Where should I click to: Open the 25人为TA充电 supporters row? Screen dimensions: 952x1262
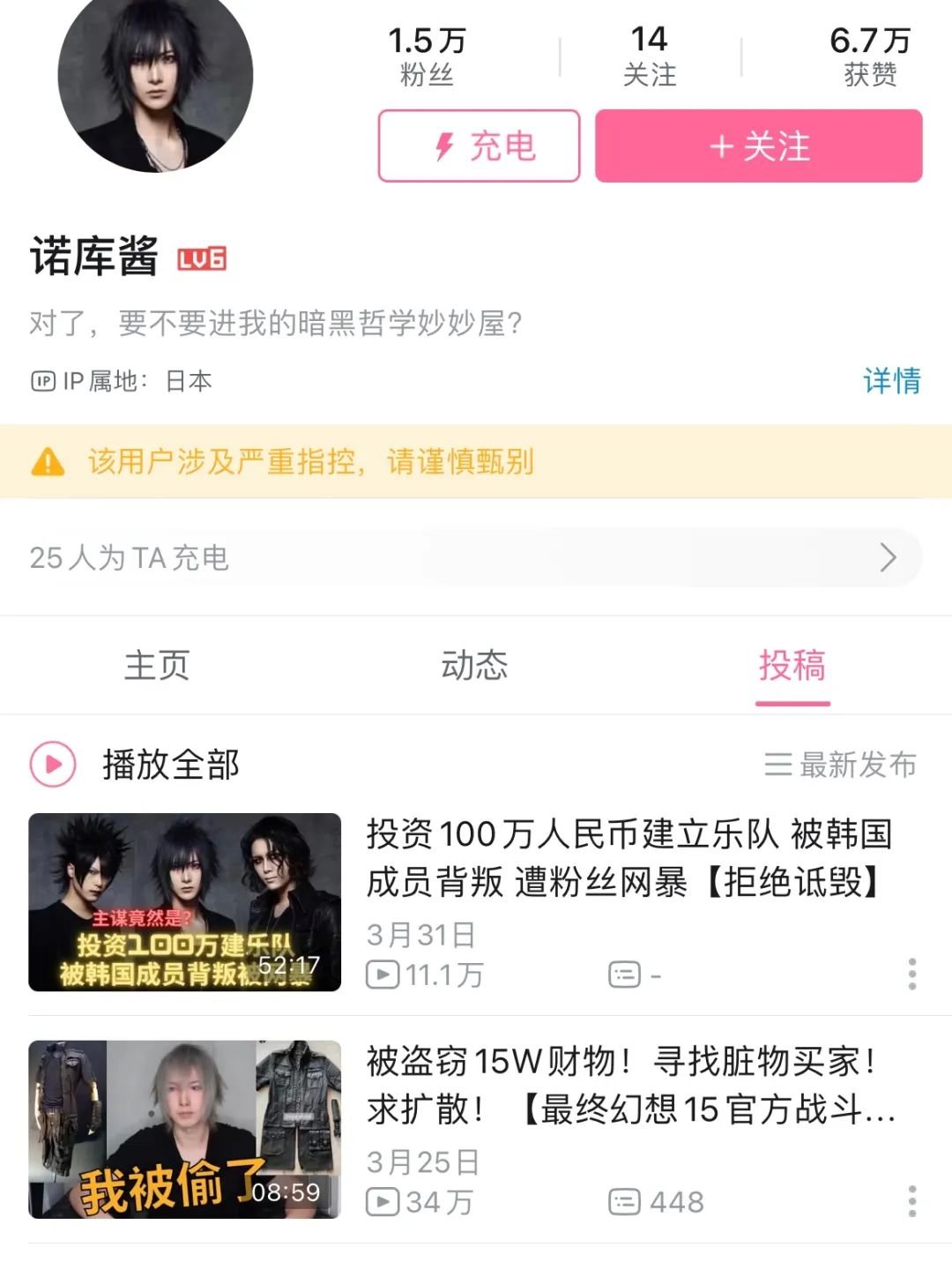pos(474,557)
